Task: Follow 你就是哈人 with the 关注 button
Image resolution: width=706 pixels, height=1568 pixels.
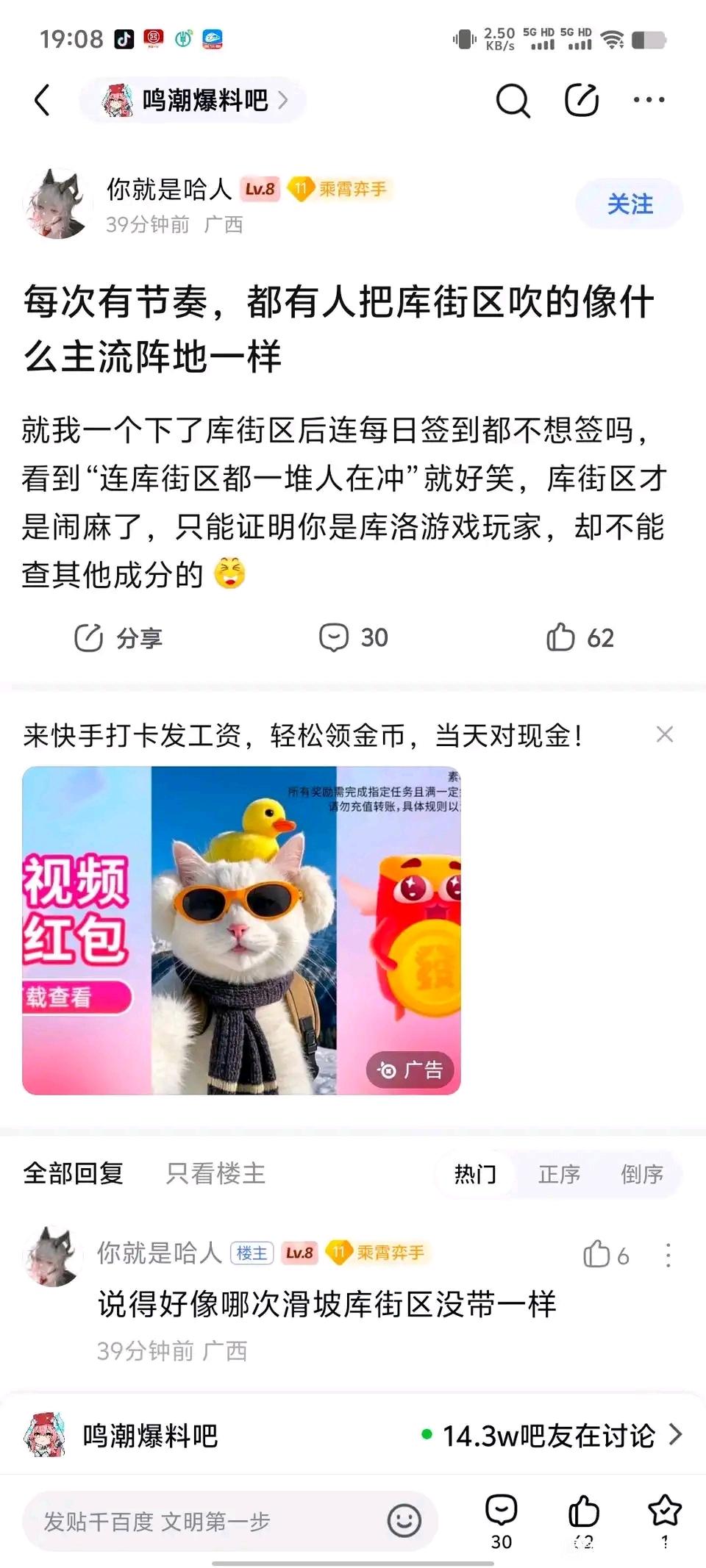Action: pos(630,204)
